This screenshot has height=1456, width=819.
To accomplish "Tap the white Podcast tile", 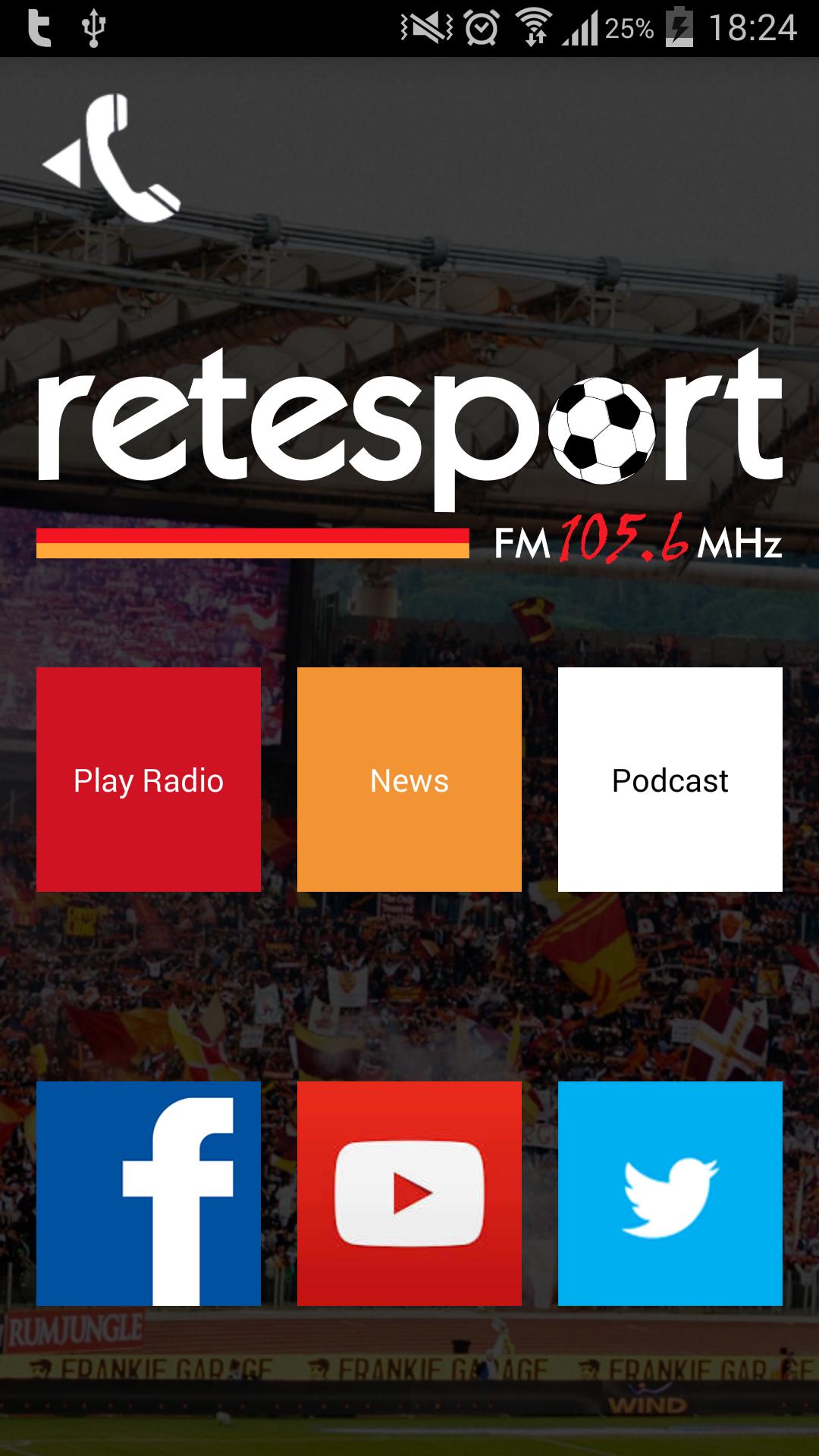I will (x=670, y=779).
